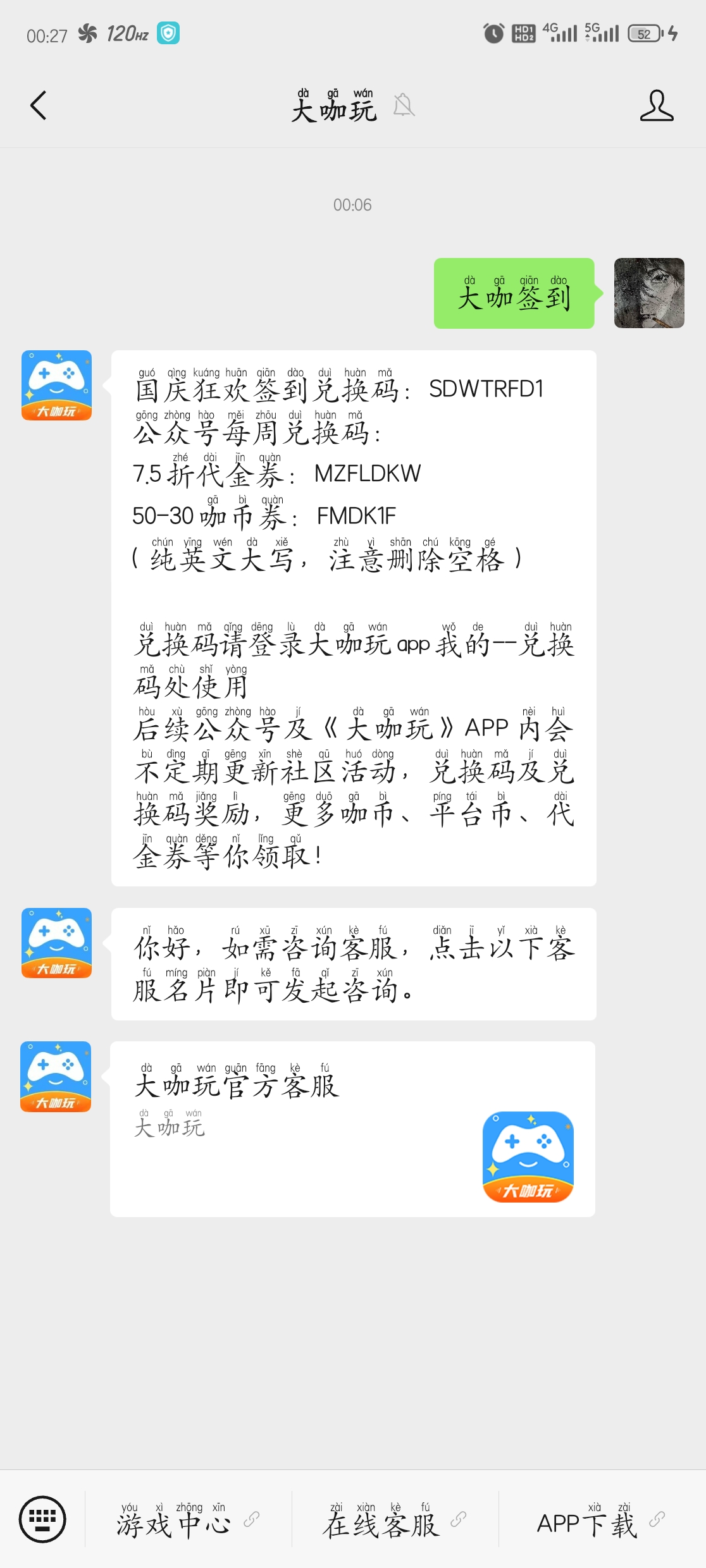View my own profile avatar
The image size is (706, 1568).
coord(648,293)
